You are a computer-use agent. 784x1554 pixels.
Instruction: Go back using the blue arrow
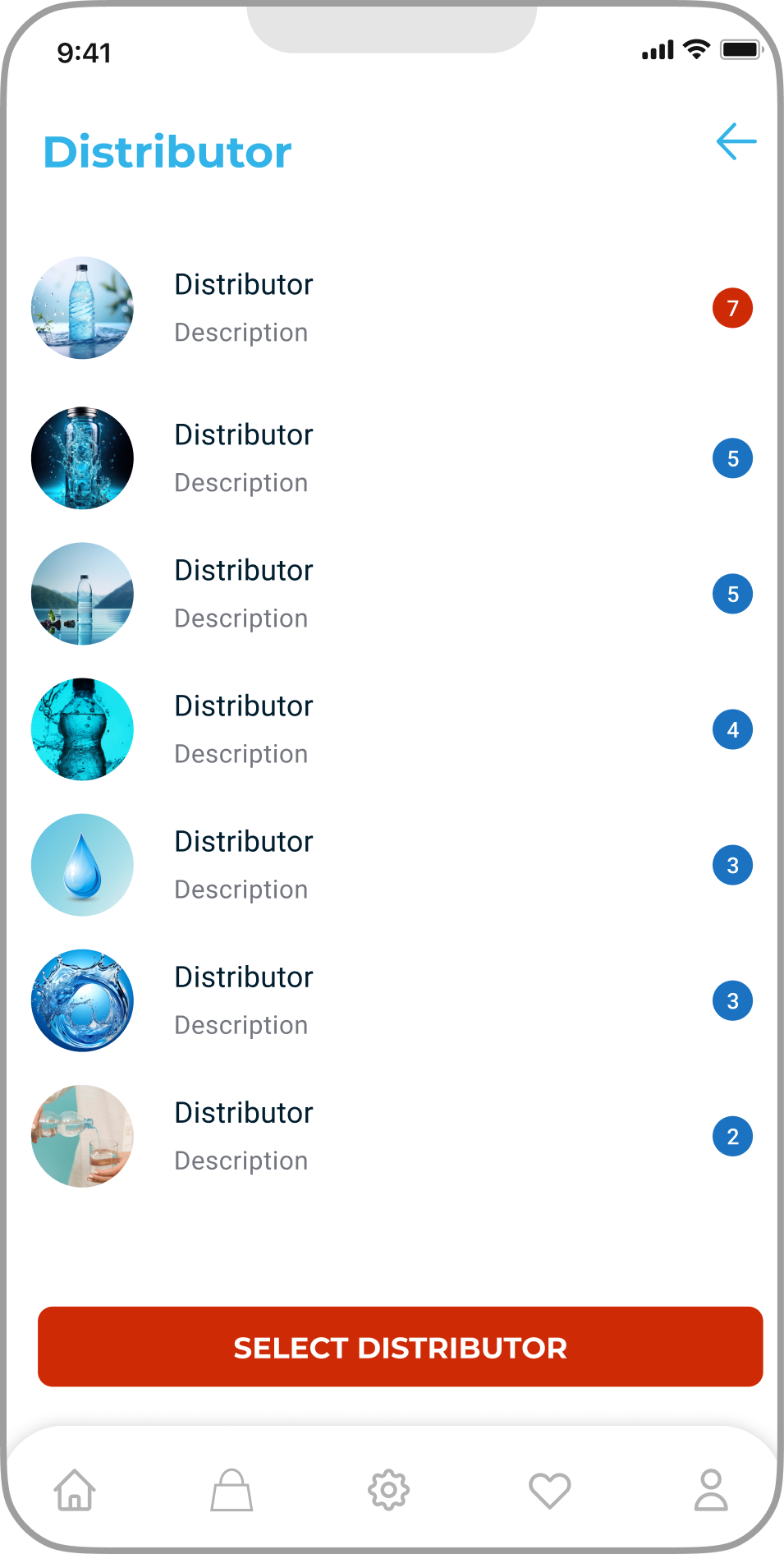point(736,142)
